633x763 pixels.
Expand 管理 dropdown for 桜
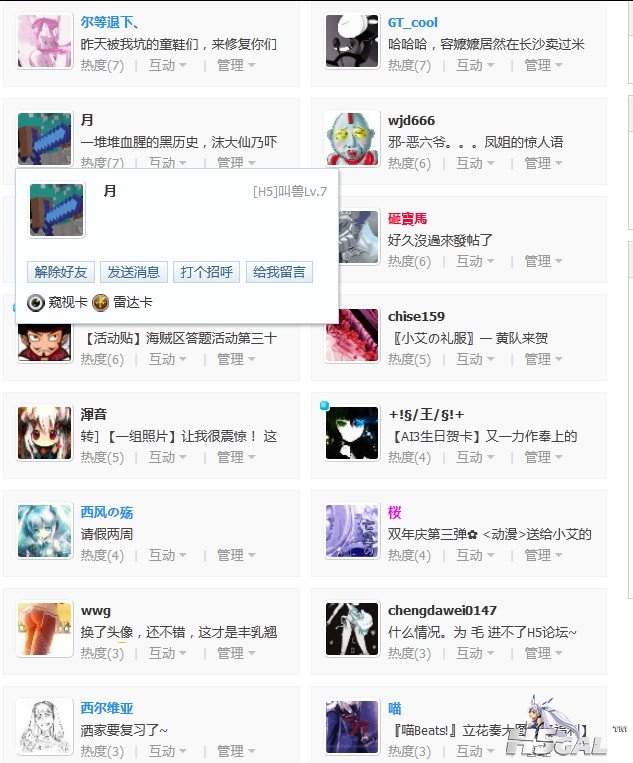[543, 555]
